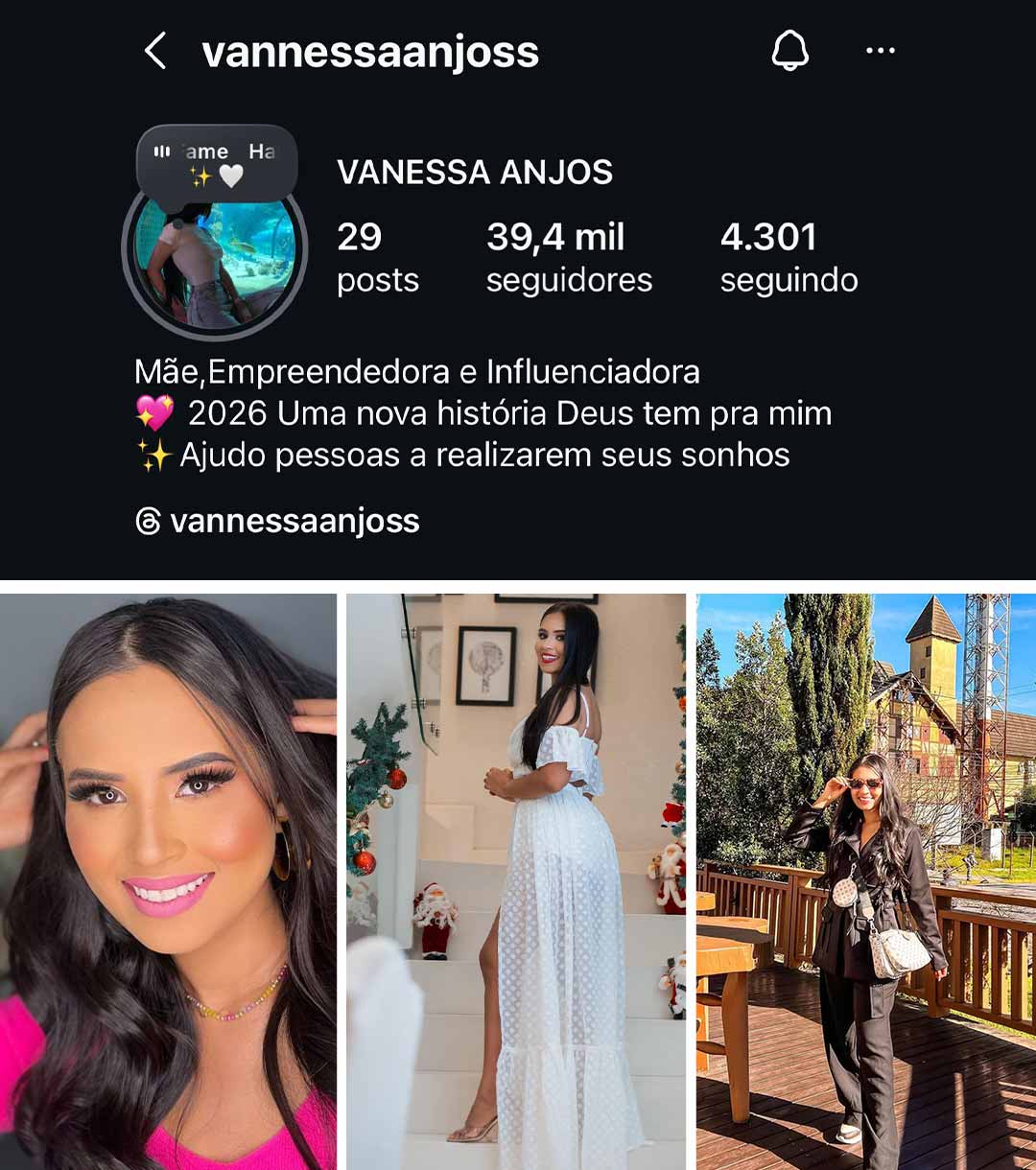The height and width of the screenshot is (1170, 1036).
Task: Select the display name VANESSA ANJOS
Action: (x=475, y=174)
